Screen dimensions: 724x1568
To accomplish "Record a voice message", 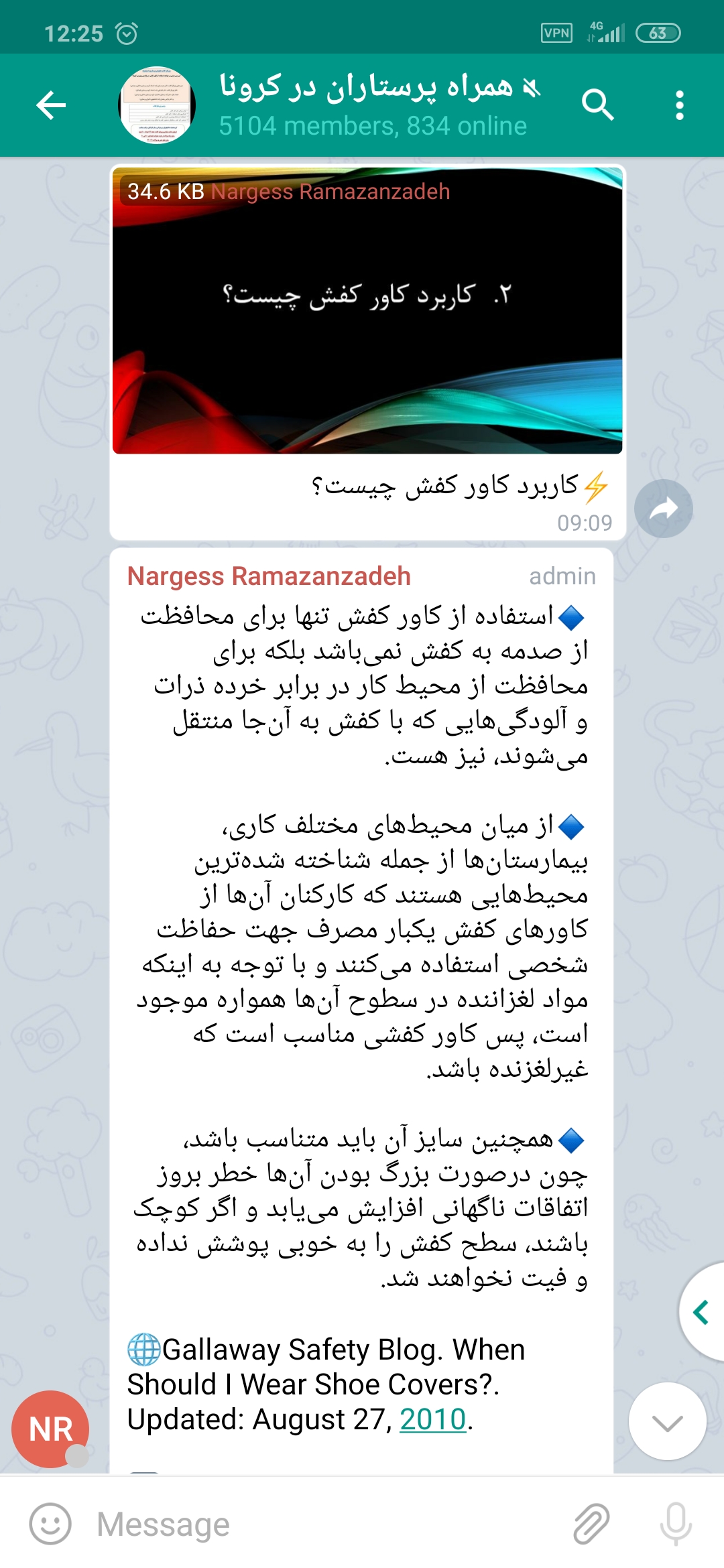I will pyautogui.click(x=675, y=1524).
